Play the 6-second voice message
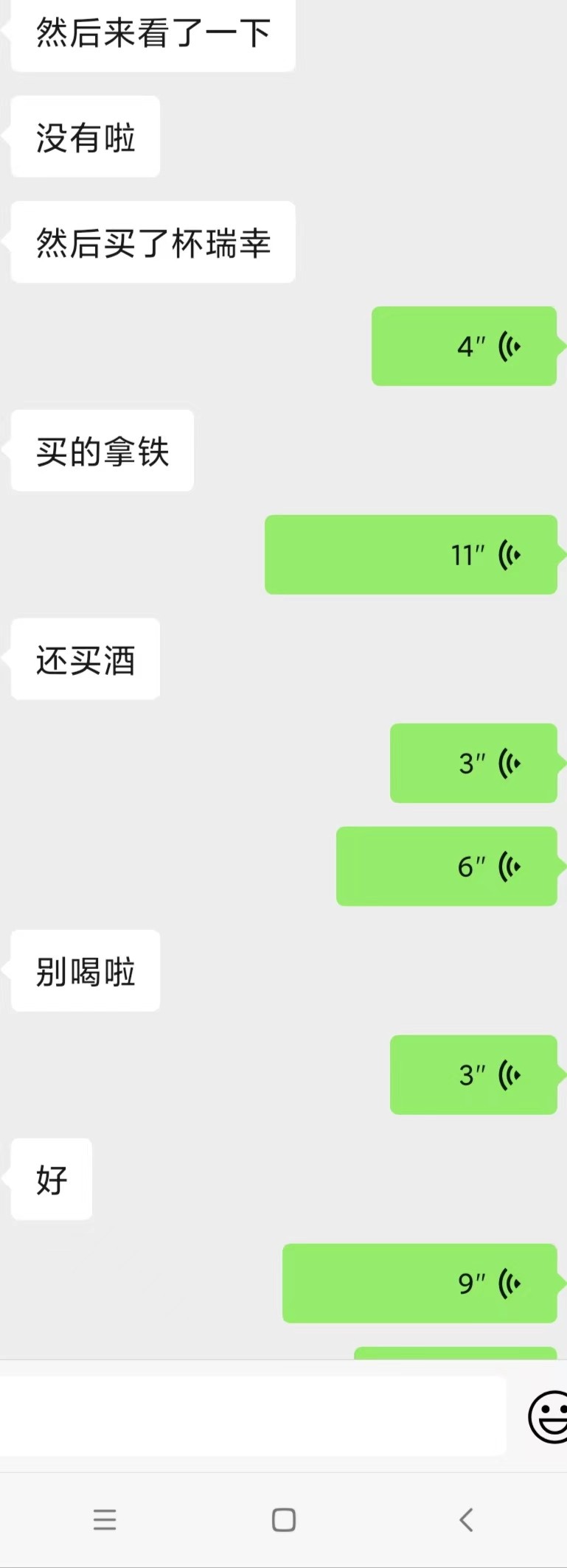This screenshot has height=1568, width=567. pos(446,867)
